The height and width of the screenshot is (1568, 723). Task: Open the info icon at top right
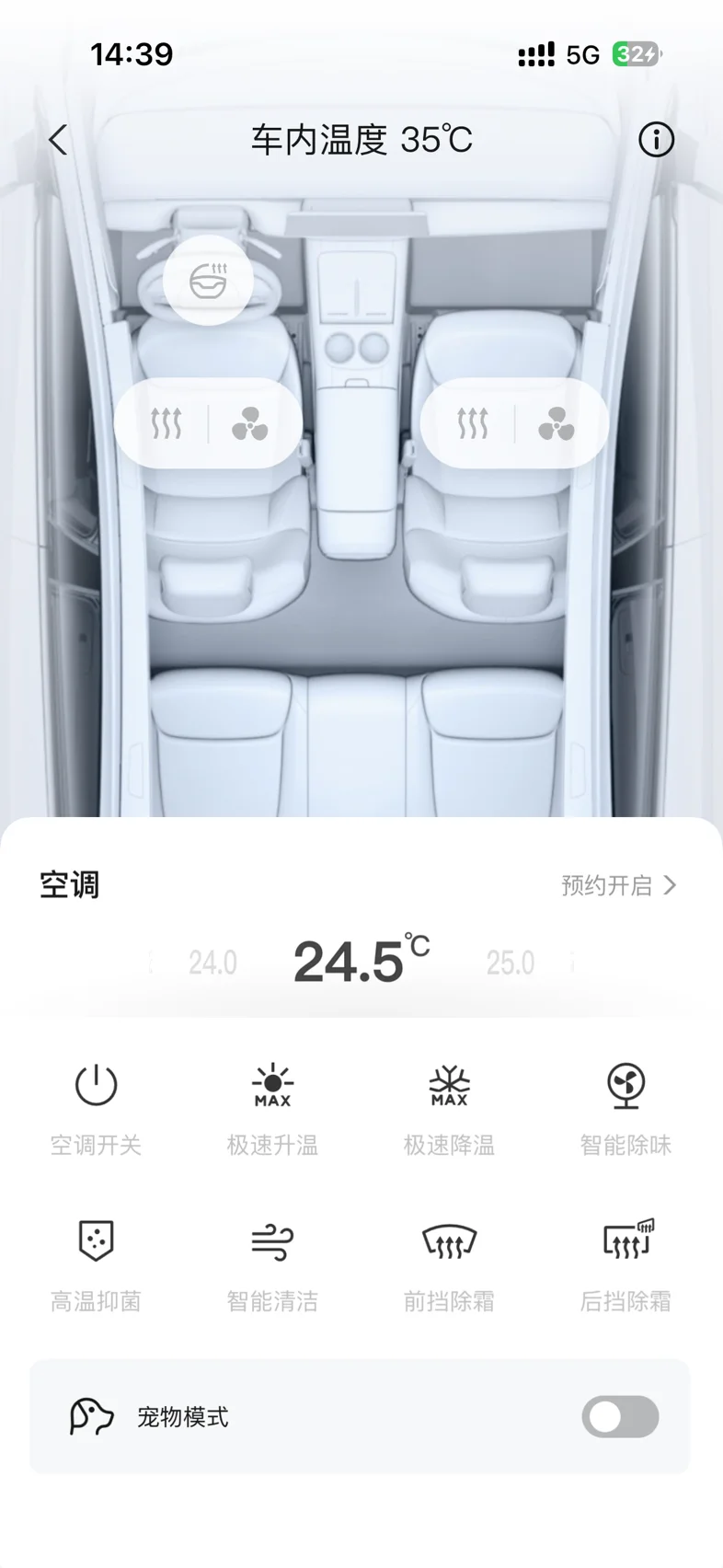pyautogui.click(x=656, y=140)
